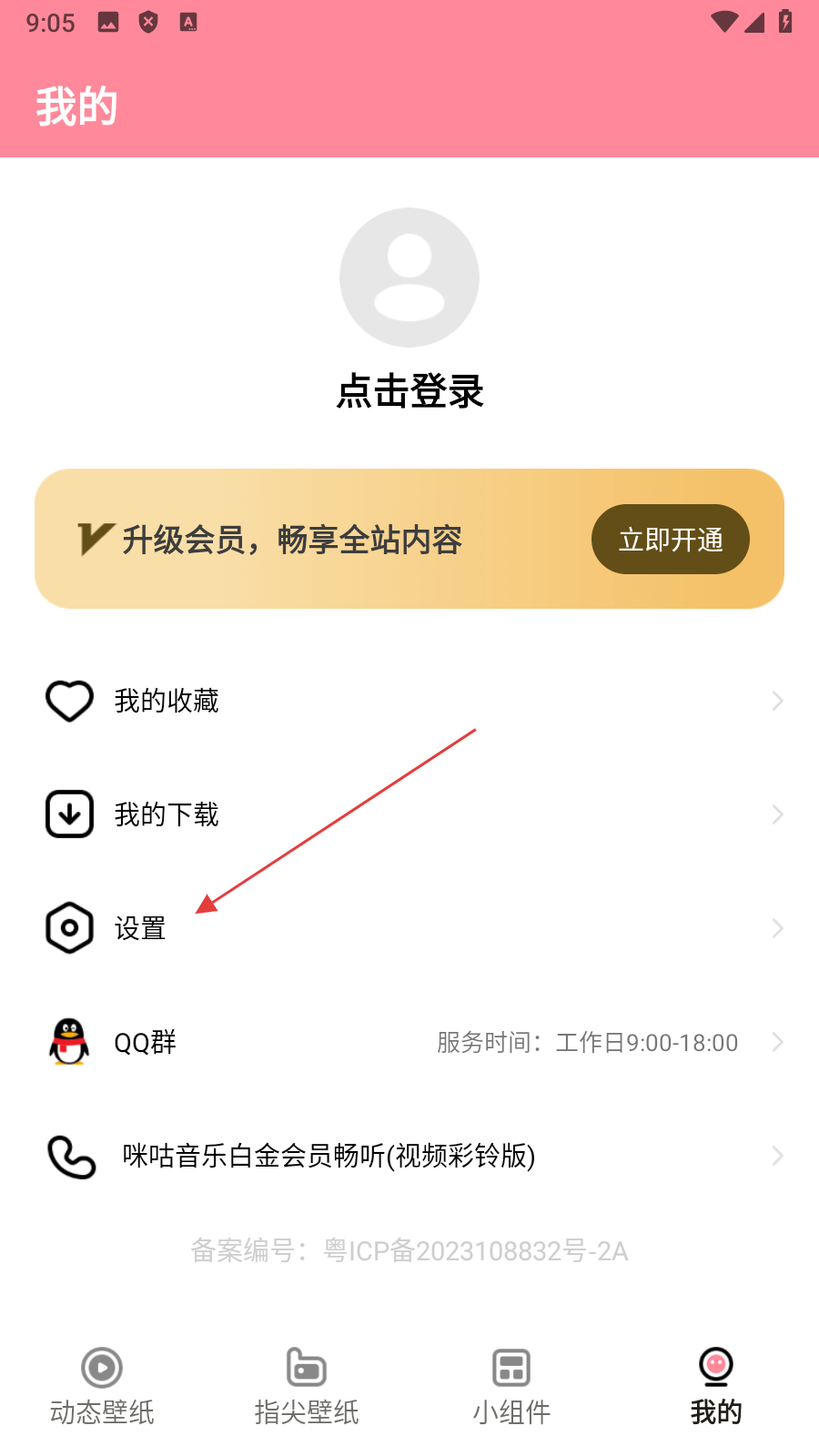Viewport: 819px width, 1456px height.
Task: Tap the avatar to log in
Action: [x=409, y=278]
